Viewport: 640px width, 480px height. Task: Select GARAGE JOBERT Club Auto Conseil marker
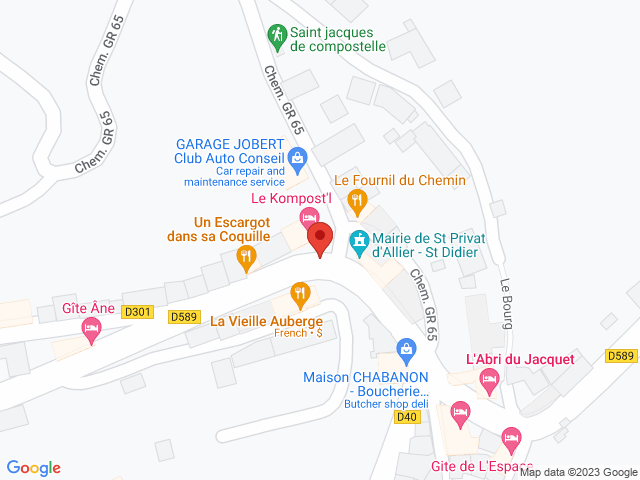tap(297, 157)
